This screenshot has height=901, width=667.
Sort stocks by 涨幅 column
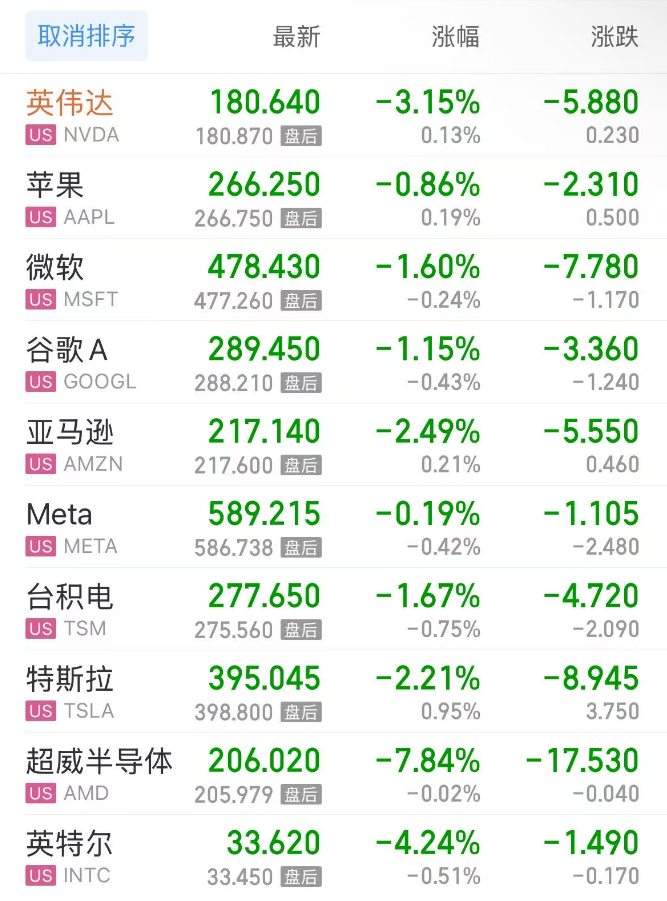(x=455, y=37)
